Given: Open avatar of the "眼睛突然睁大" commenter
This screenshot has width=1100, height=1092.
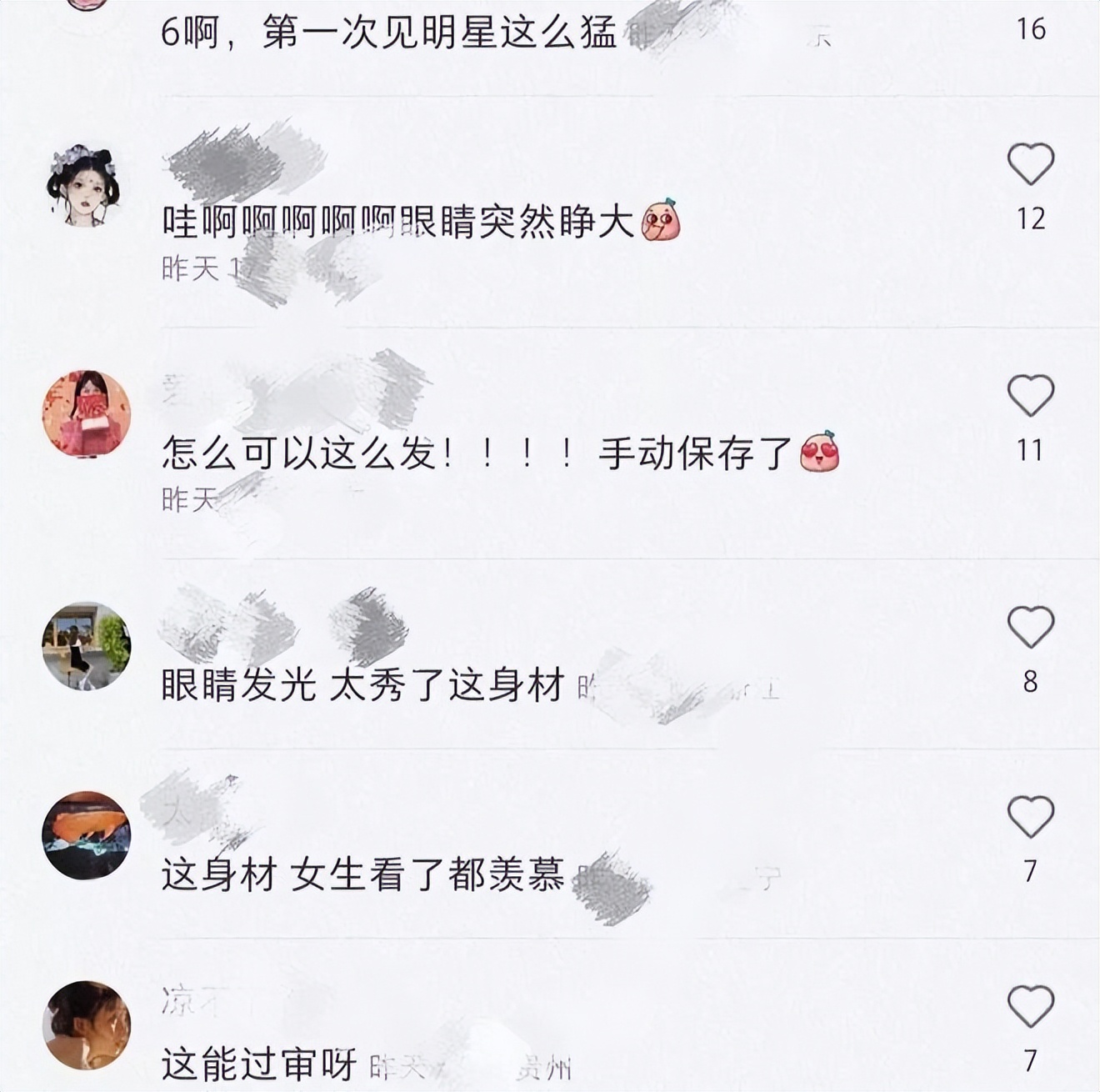Looking at the screenshot, I should [86, 184].
